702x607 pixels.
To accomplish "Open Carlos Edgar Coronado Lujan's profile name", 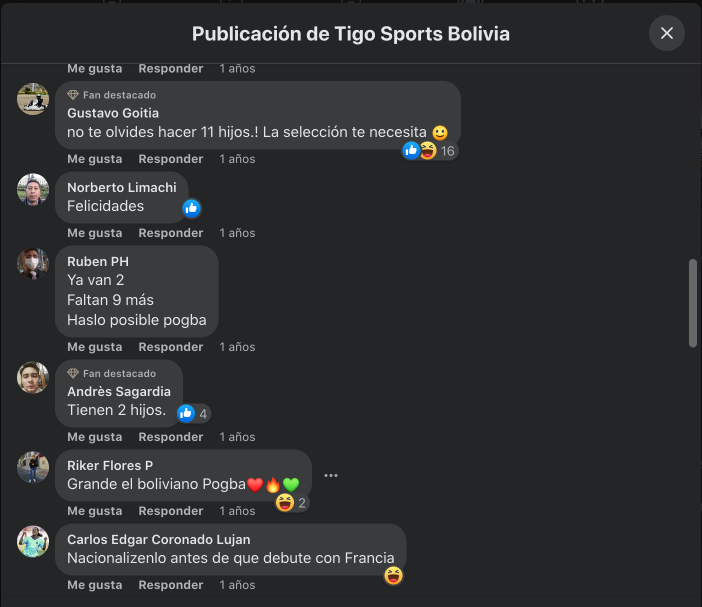I will [158, 540].
